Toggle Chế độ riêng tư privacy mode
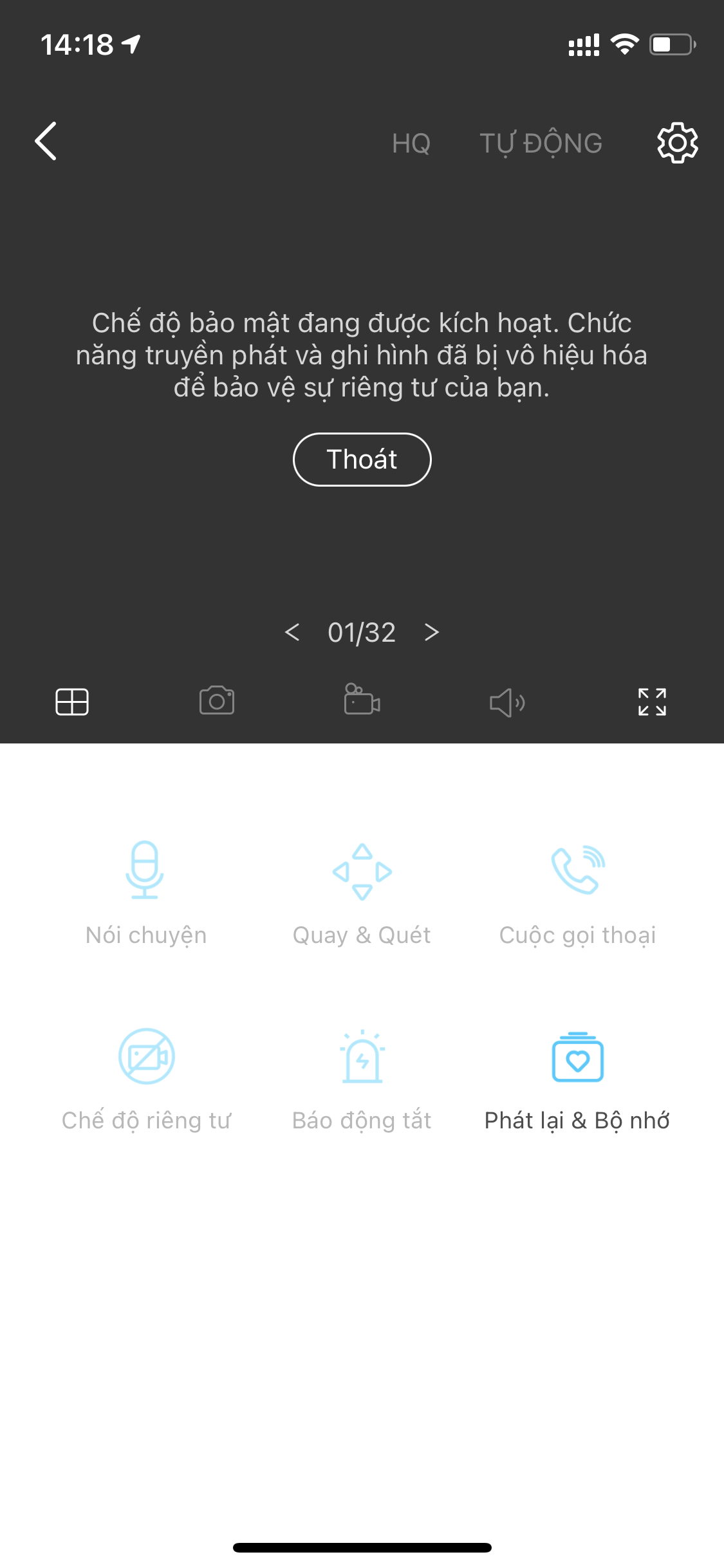 click(146, 1079)
